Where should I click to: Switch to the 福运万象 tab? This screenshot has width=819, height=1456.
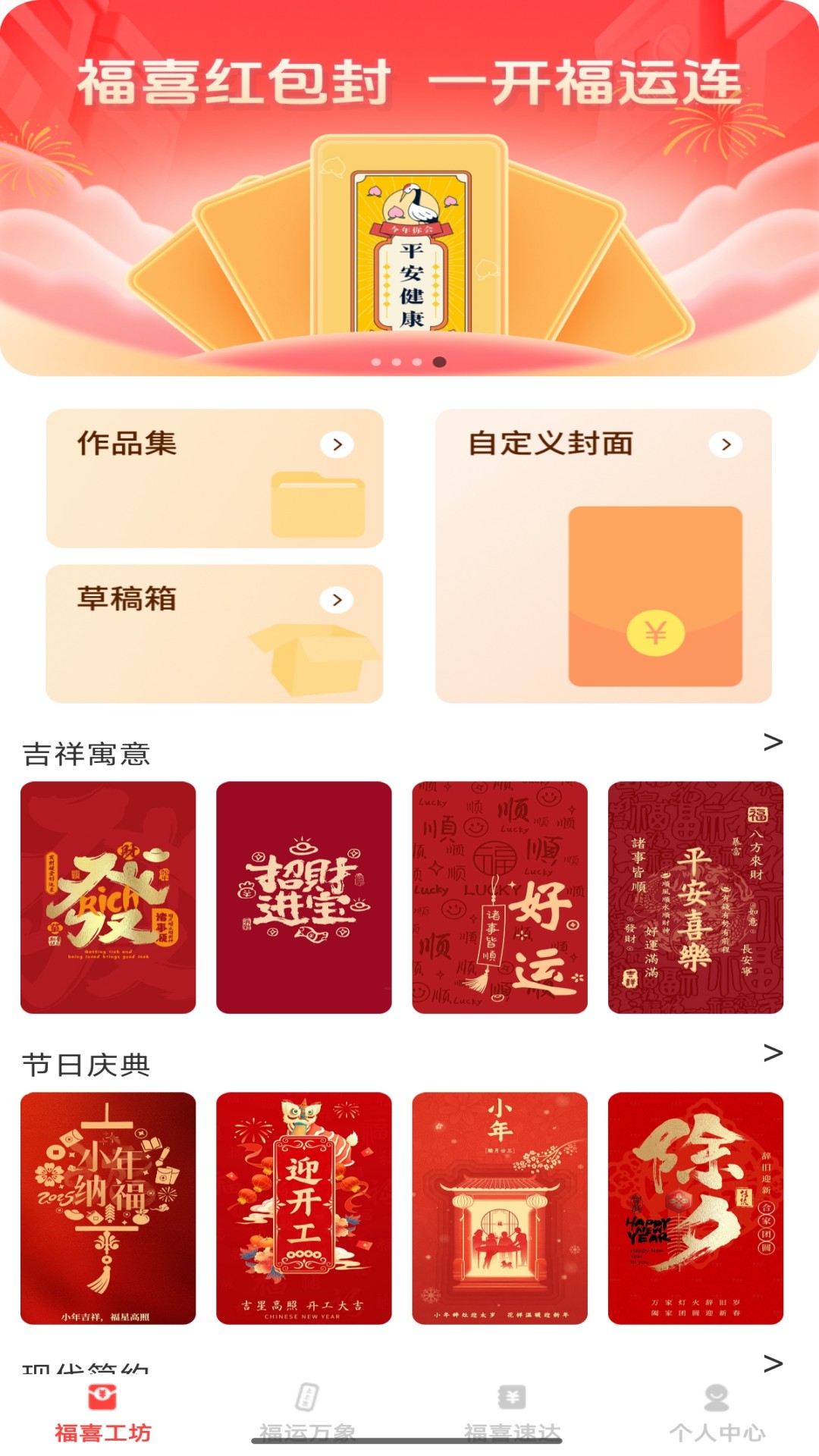[307, 1414]
